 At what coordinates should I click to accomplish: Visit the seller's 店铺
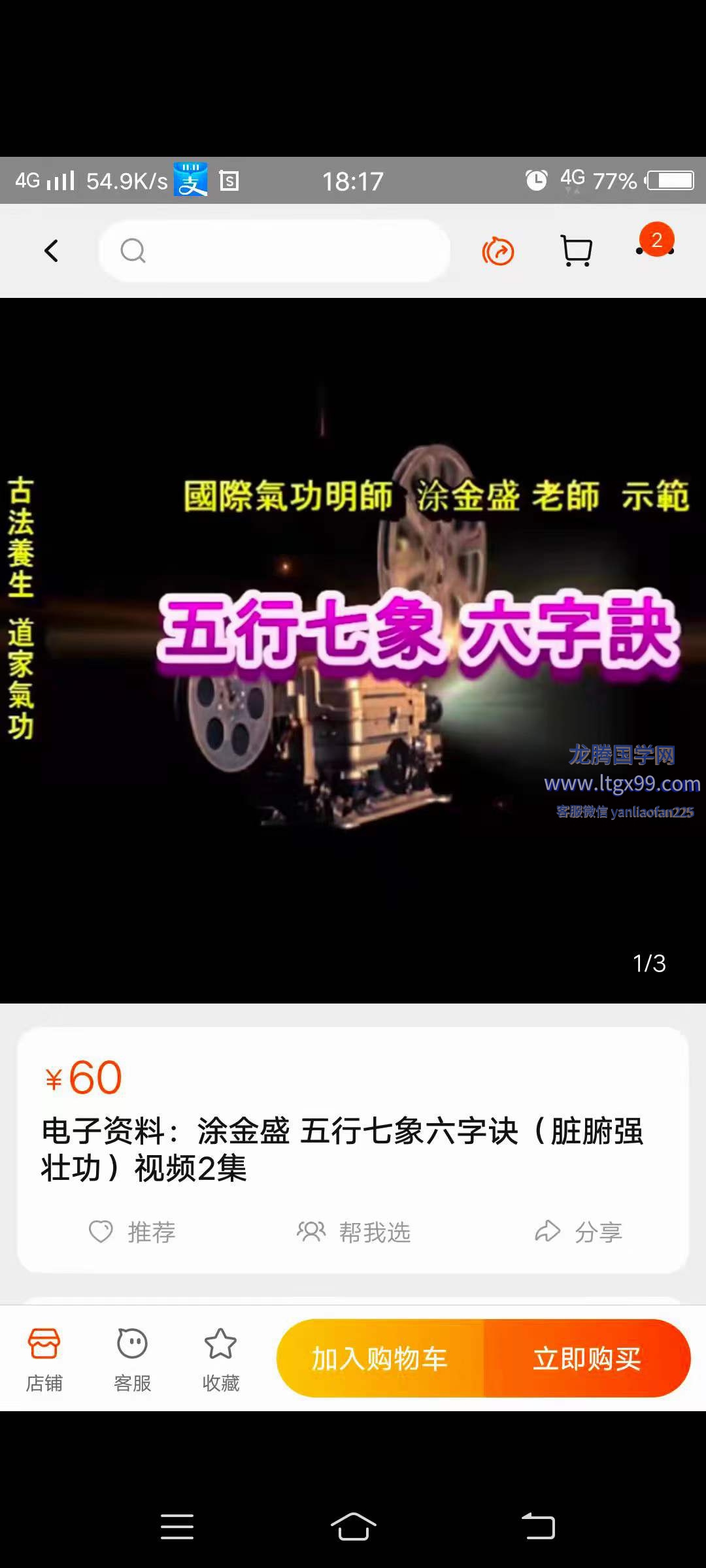pos(44,1359)
